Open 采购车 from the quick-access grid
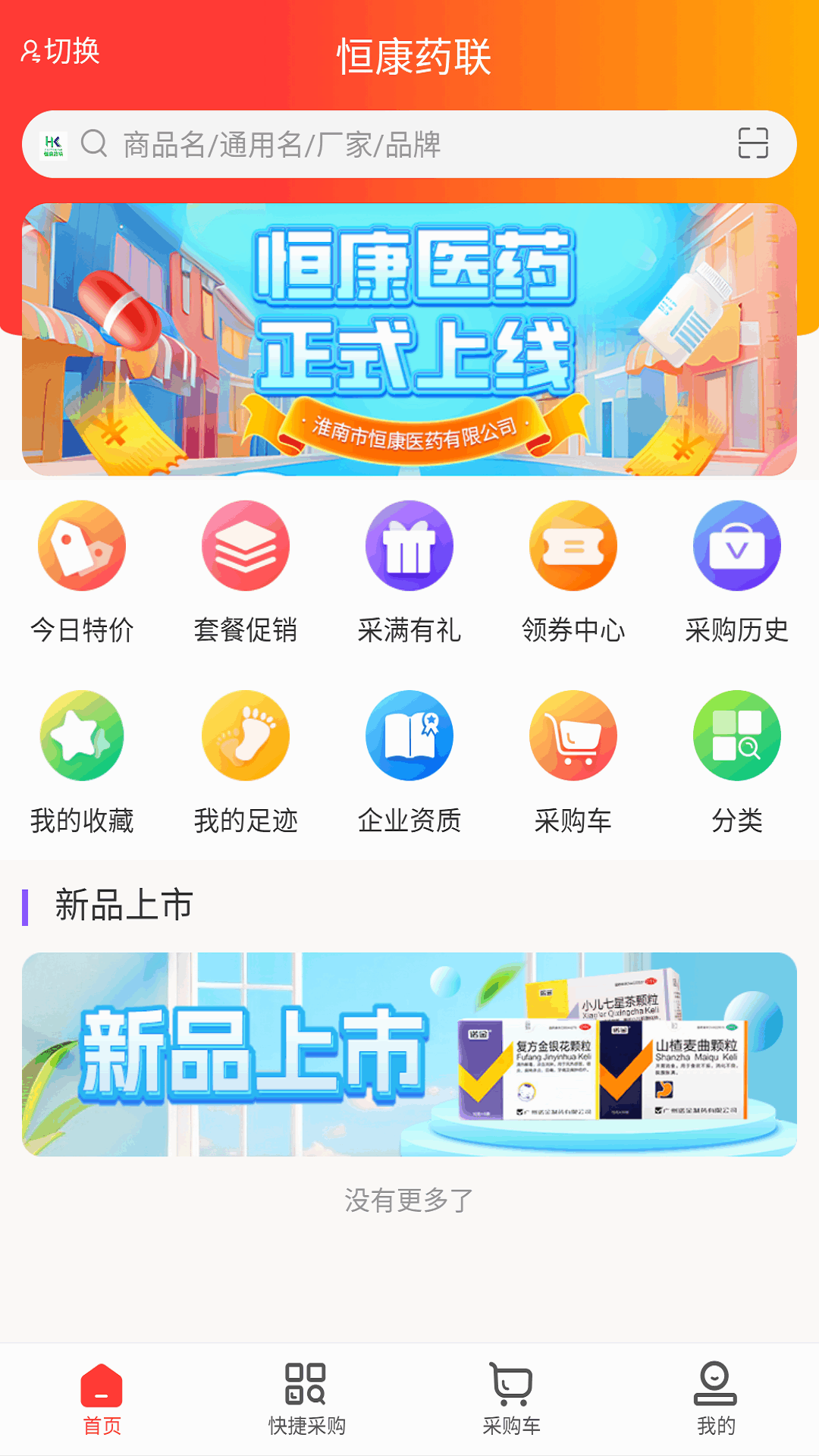The width and height of the screenshot is (819, 1456). coord(573,762)
